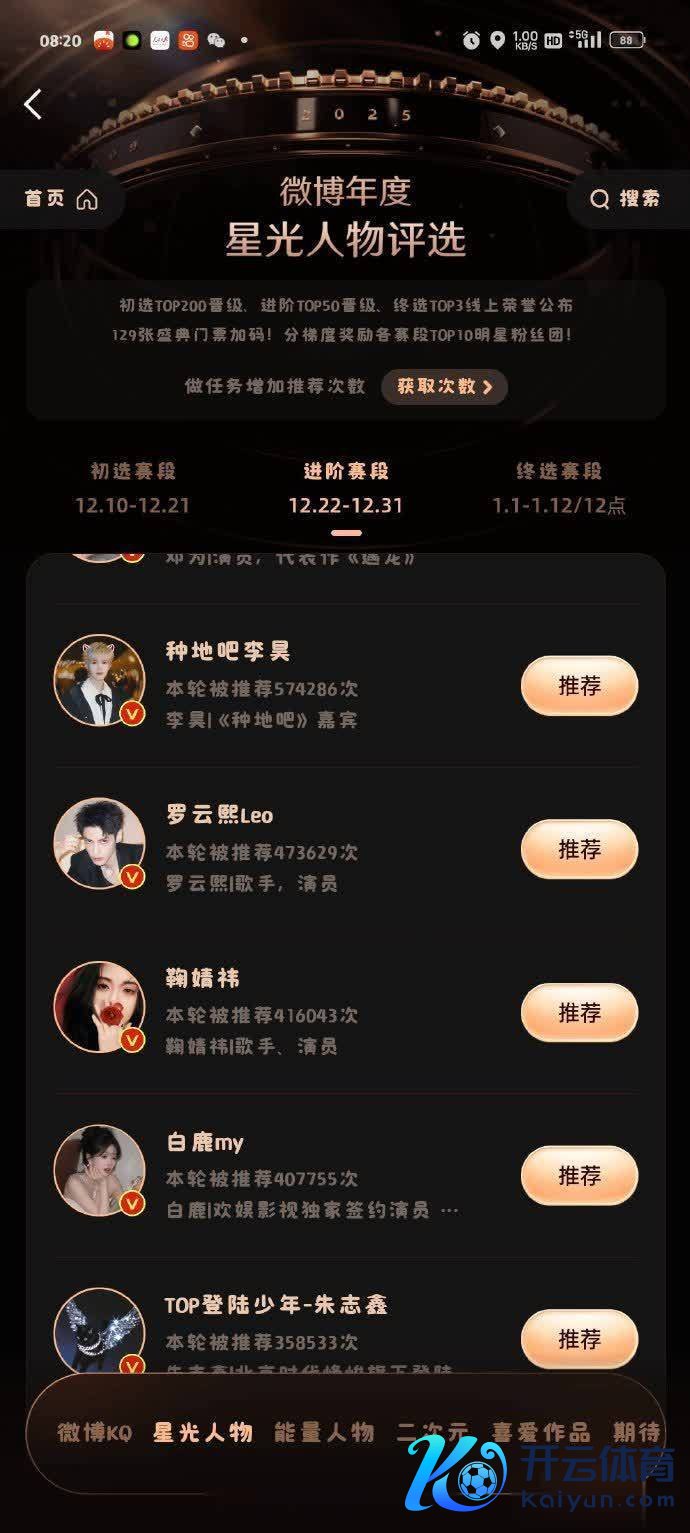The width and height of the screenshot is (690, 1533).
Task: Open 鞠婧祎's profile avatar
Action: click(99, 1007)
